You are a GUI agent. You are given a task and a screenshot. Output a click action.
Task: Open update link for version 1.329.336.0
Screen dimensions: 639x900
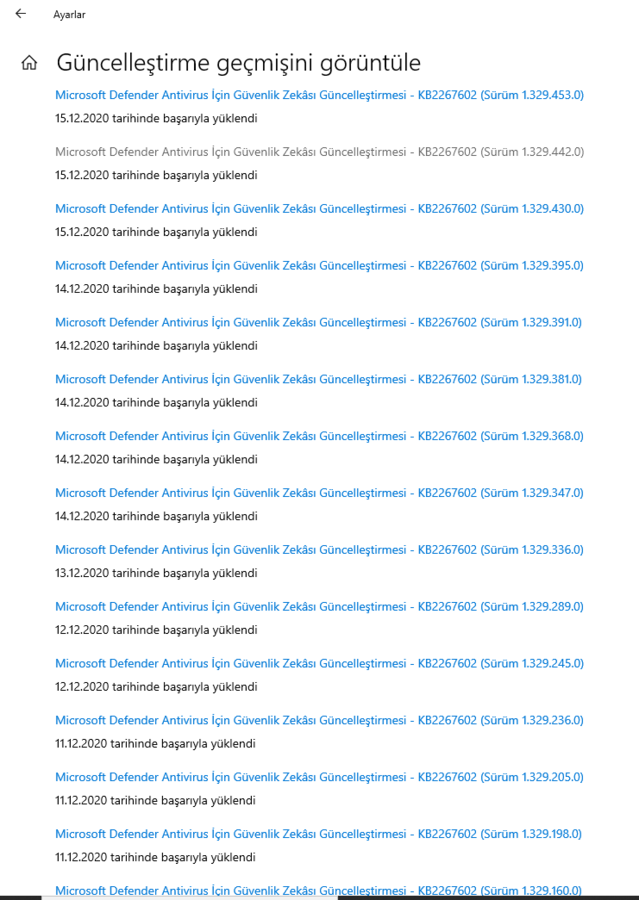coord(319,550)
